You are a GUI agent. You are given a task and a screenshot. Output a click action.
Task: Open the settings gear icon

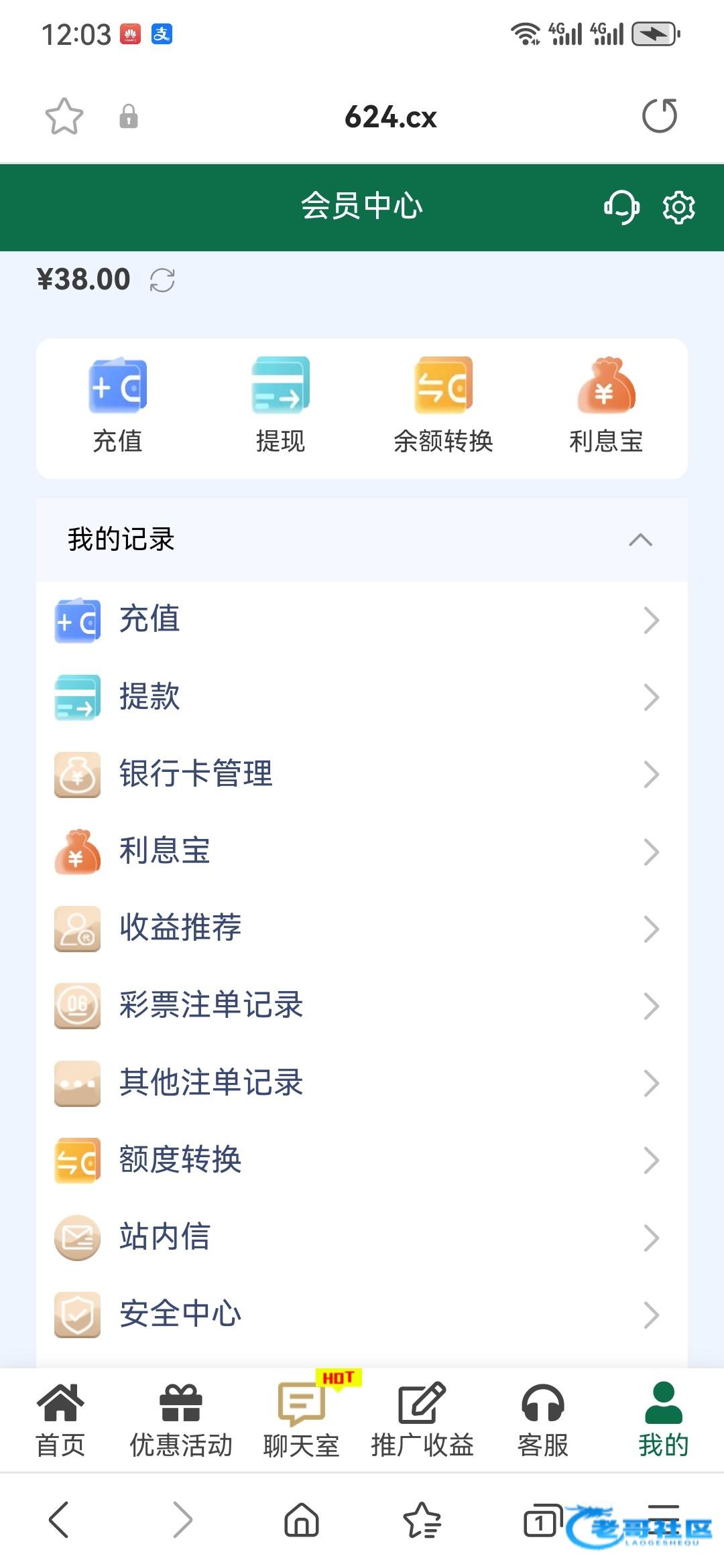[x=678, y=207]
